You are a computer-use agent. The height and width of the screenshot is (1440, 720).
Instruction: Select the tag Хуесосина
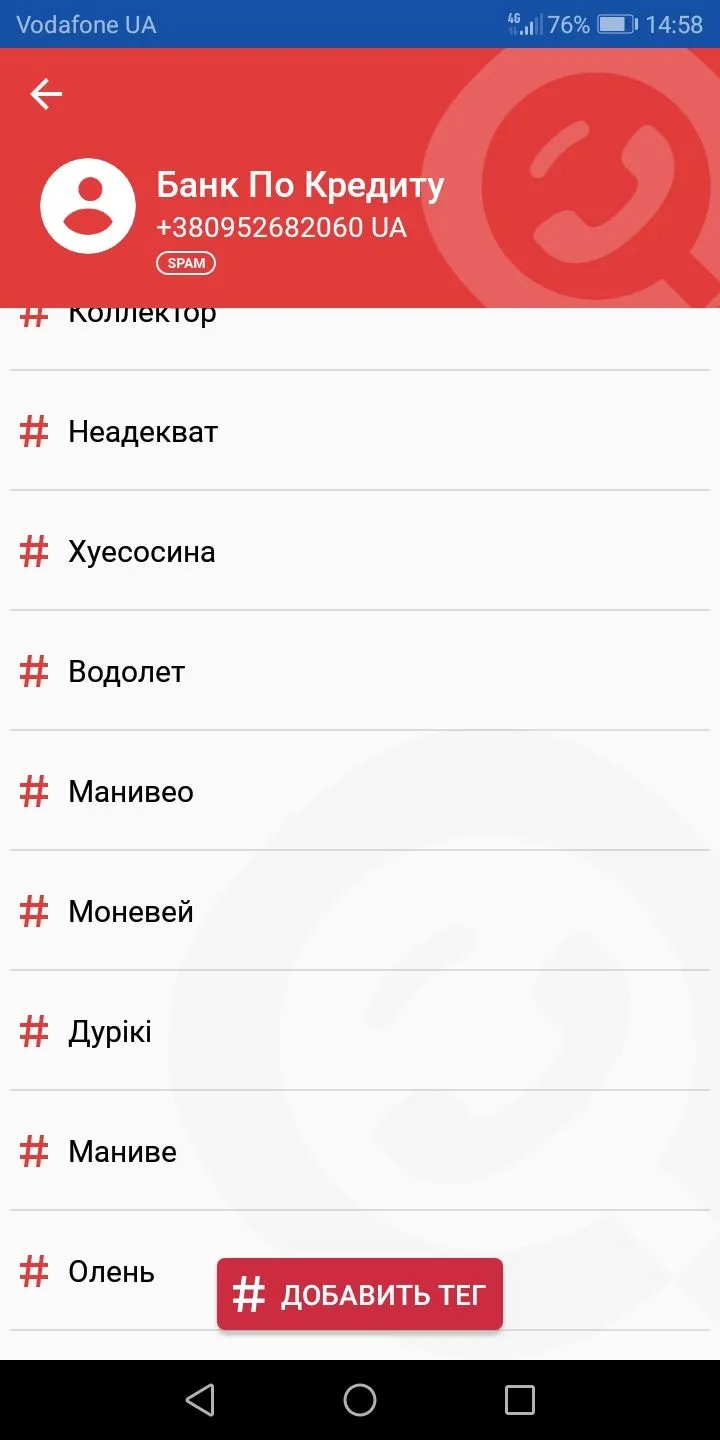pyautogui.click(x=142, y=551)
